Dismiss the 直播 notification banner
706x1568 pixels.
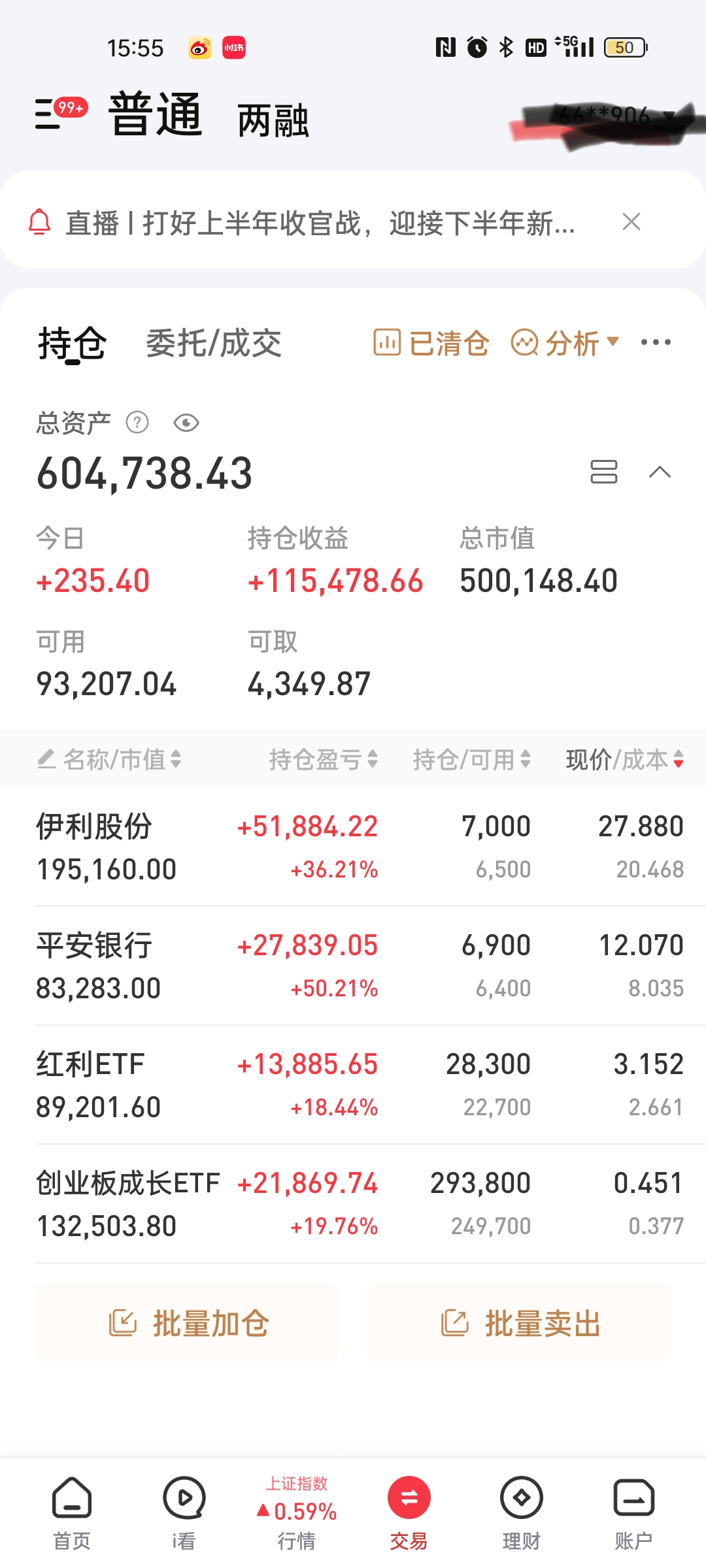[x=631, y=222]
